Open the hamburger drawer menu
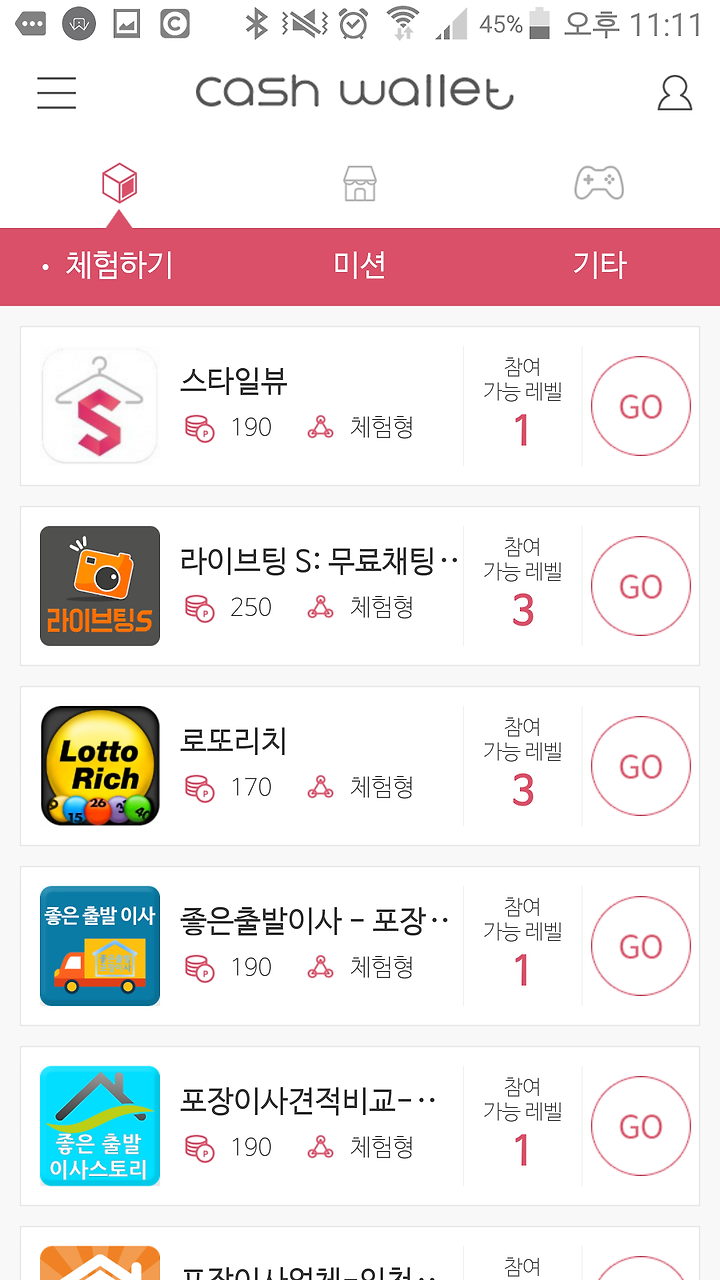The width and height of the screenshot is (720, 1280). [x=57, y=91]
